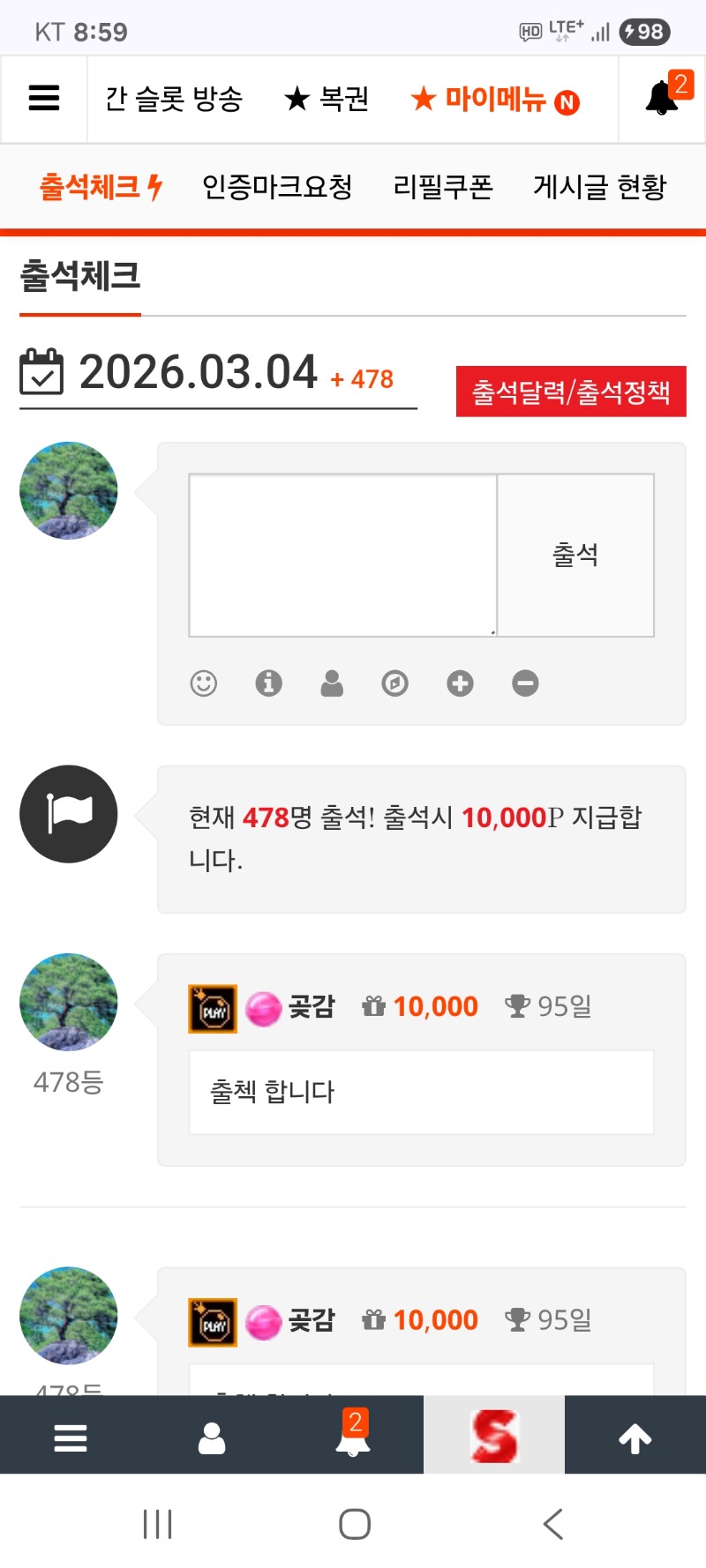Open profile icon in bottom bar
This screenshot has height=1568, width=706.
click(212, 1437)
